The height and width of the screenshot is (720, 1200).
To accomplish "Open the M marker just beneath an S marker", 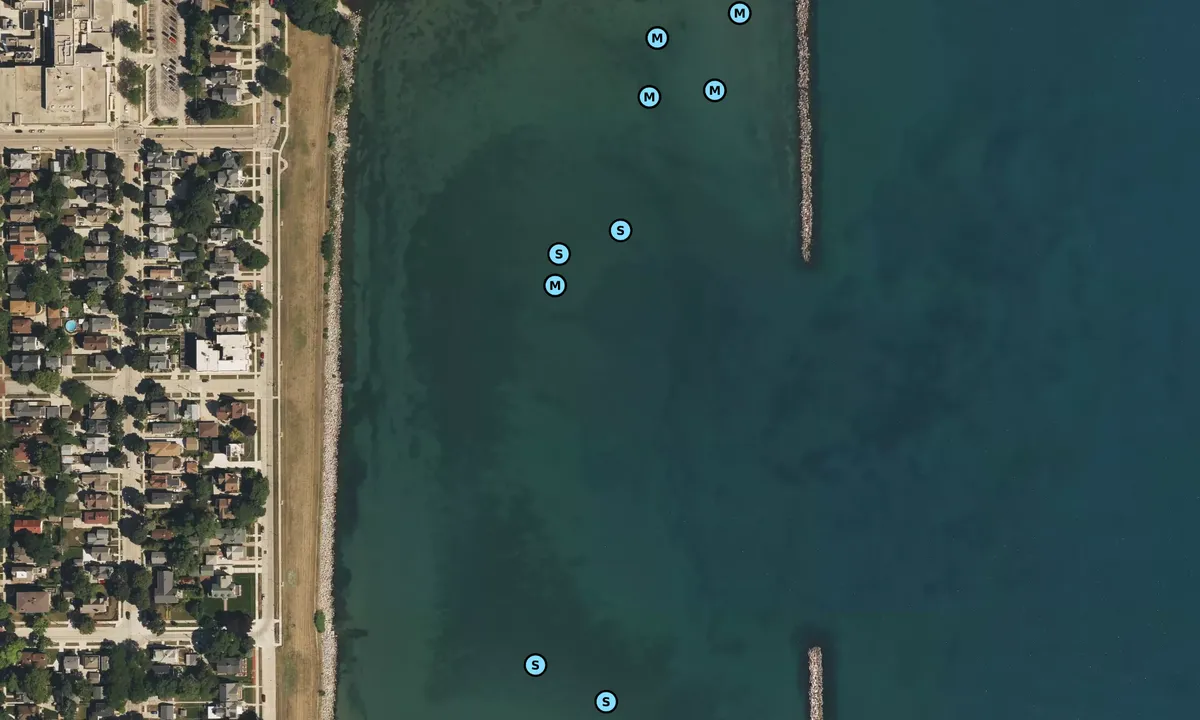I will [x=555, y=285].
